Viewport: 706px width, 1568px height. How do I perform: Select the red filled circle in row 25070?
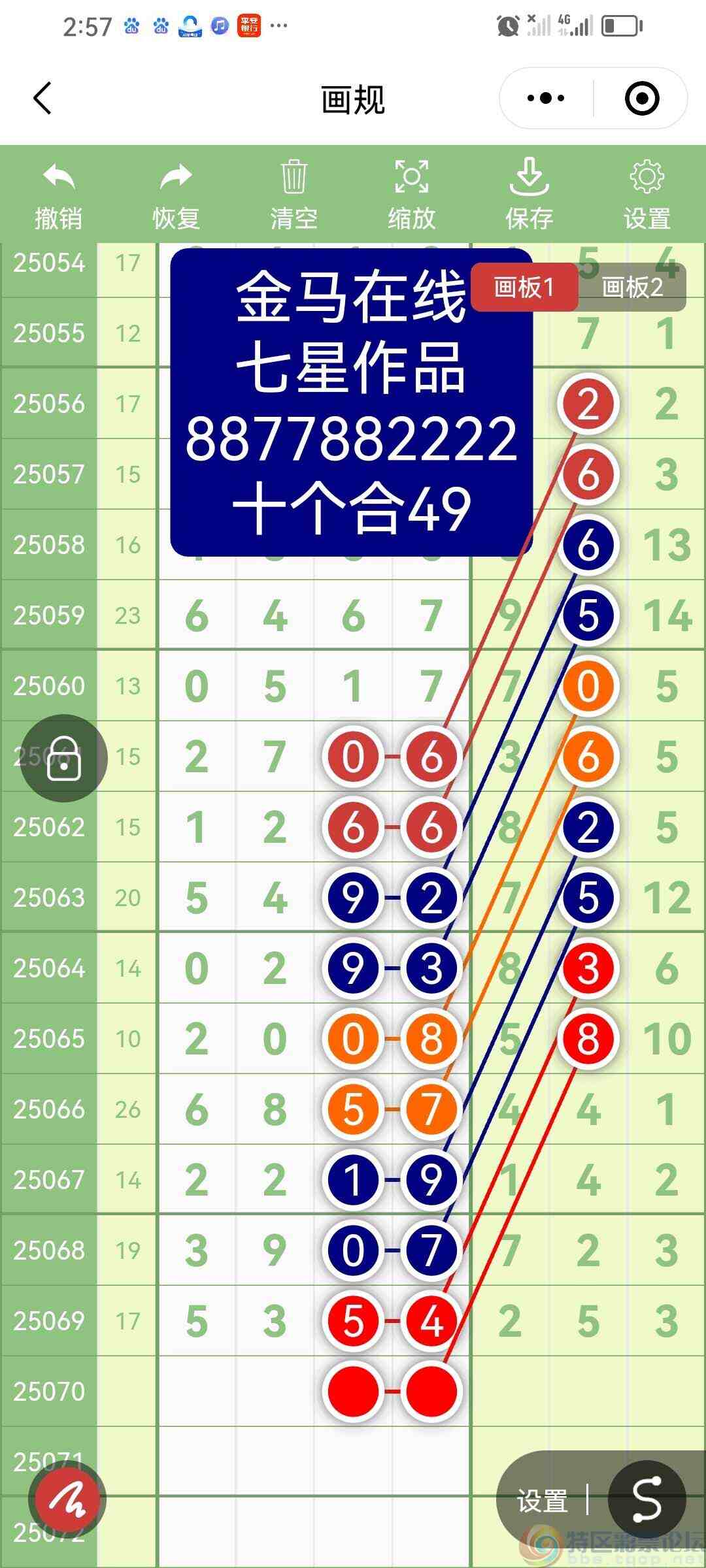(353, 1390)
